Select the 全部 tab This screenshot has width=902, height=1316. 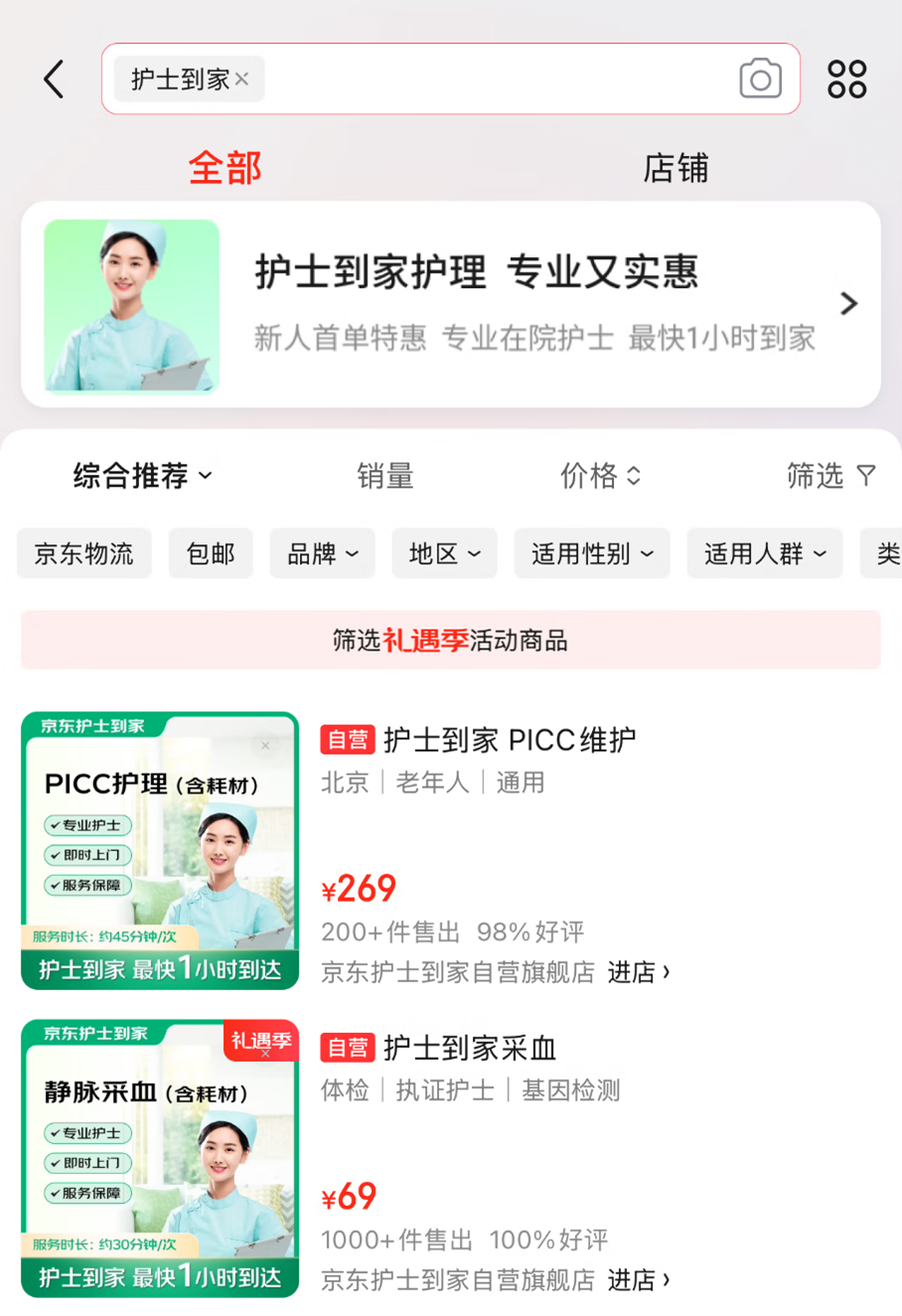point(225,169)
